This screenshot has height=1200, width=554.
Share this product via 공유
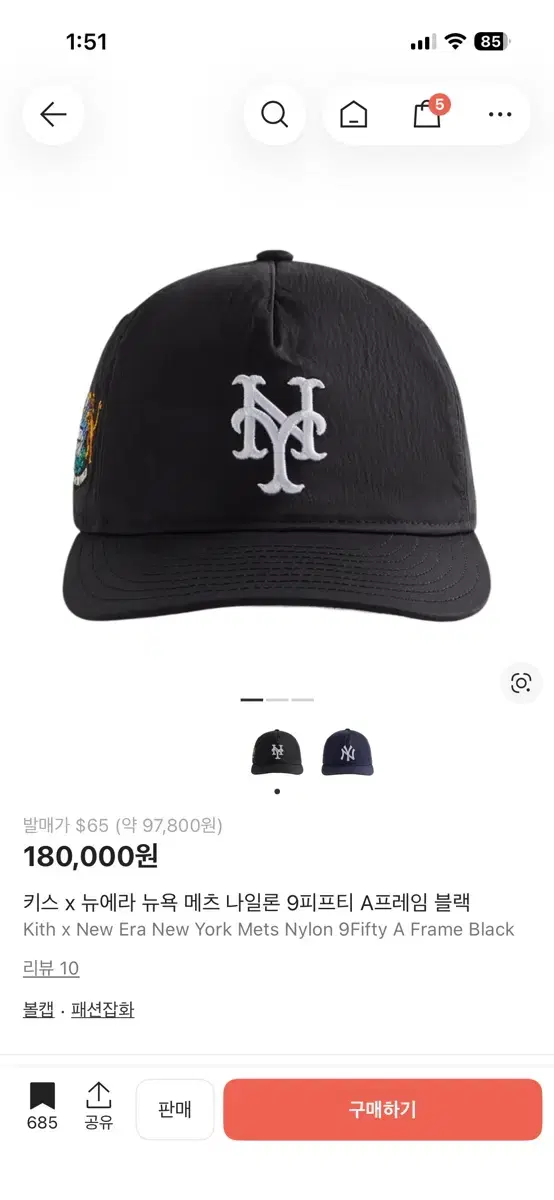coord(99,1106)
